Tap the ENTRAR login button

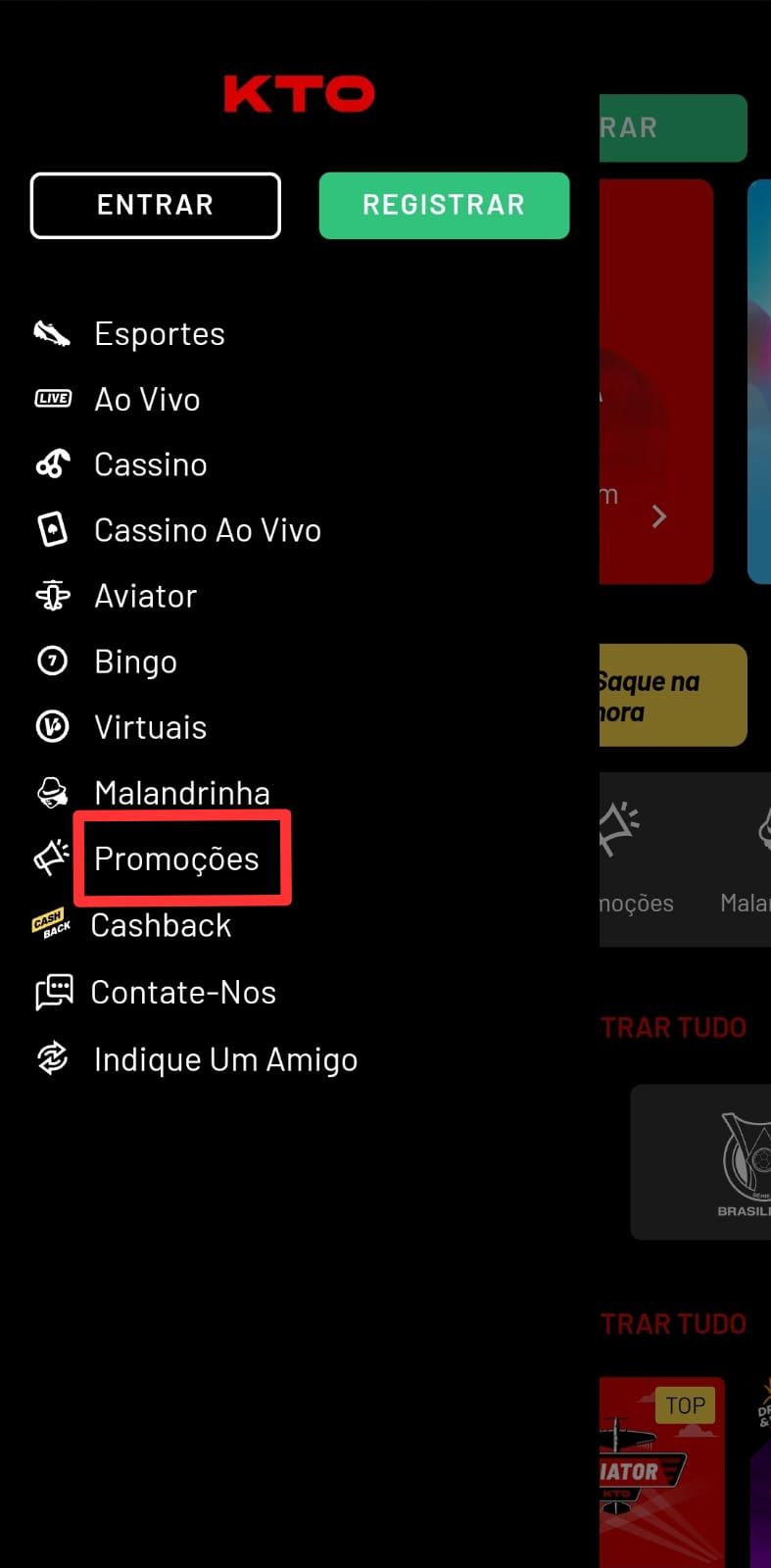155,206
